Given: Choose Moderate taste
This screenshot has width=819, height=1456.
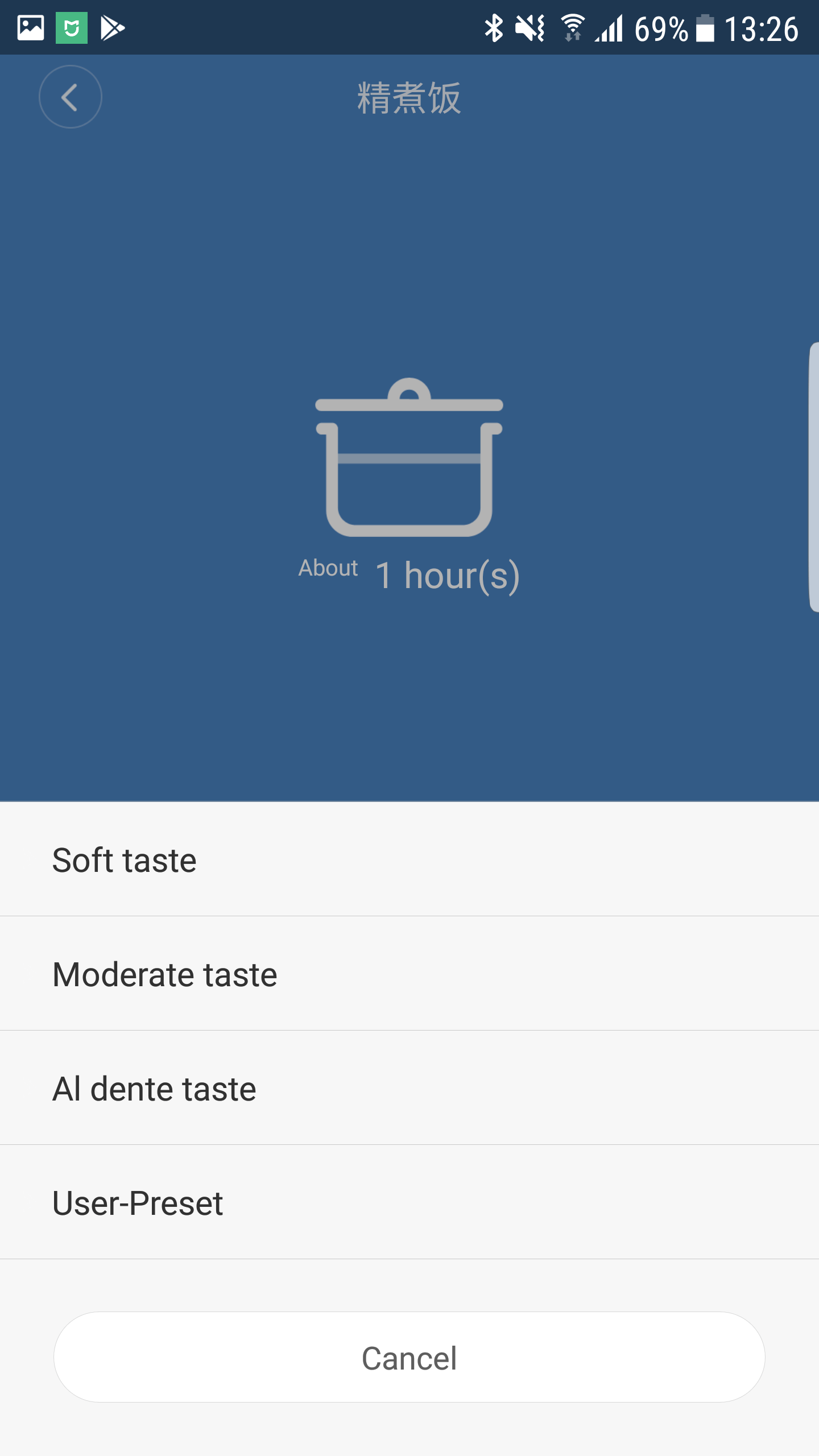Looking at the screenshot, I should [409, 974].
